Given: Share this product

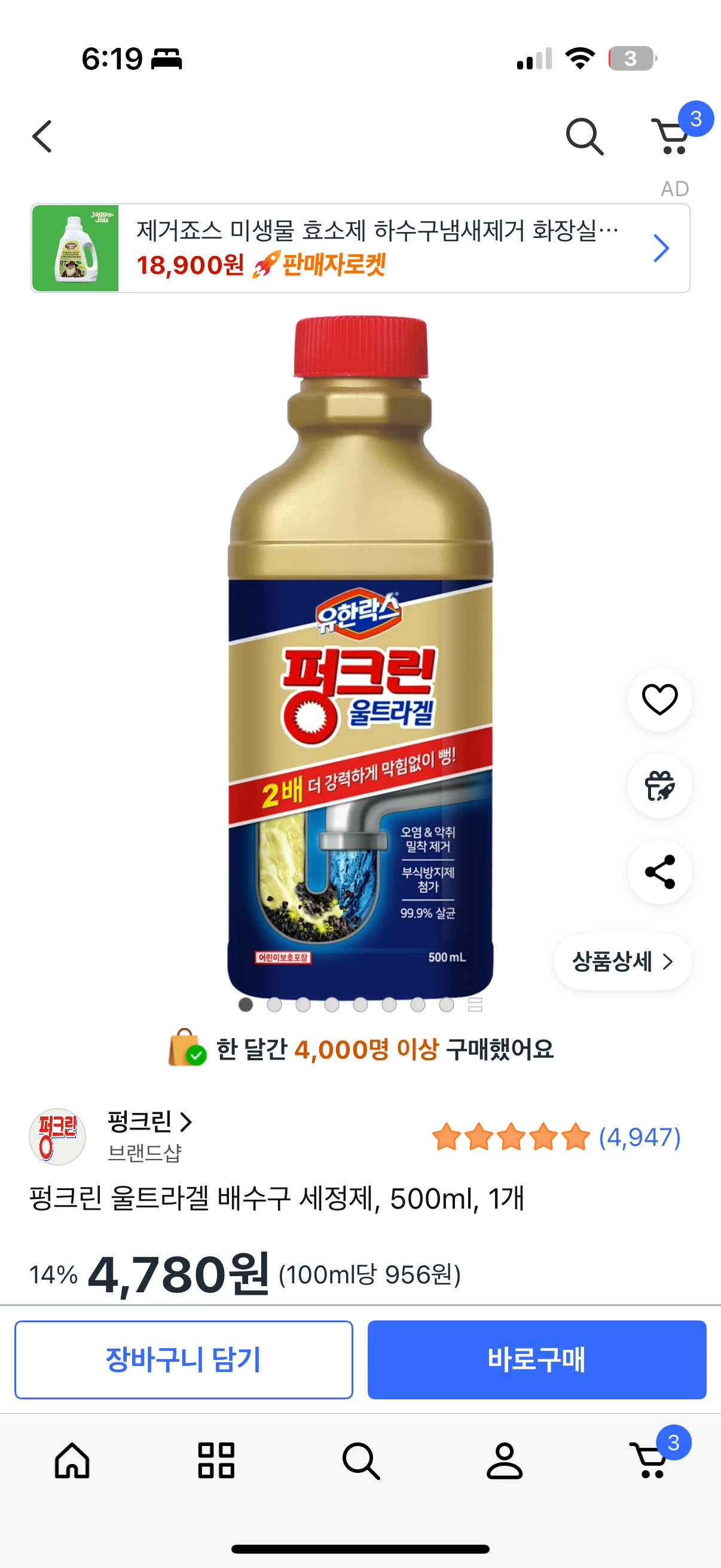Looking at the screenshot, I should [659, 873].
